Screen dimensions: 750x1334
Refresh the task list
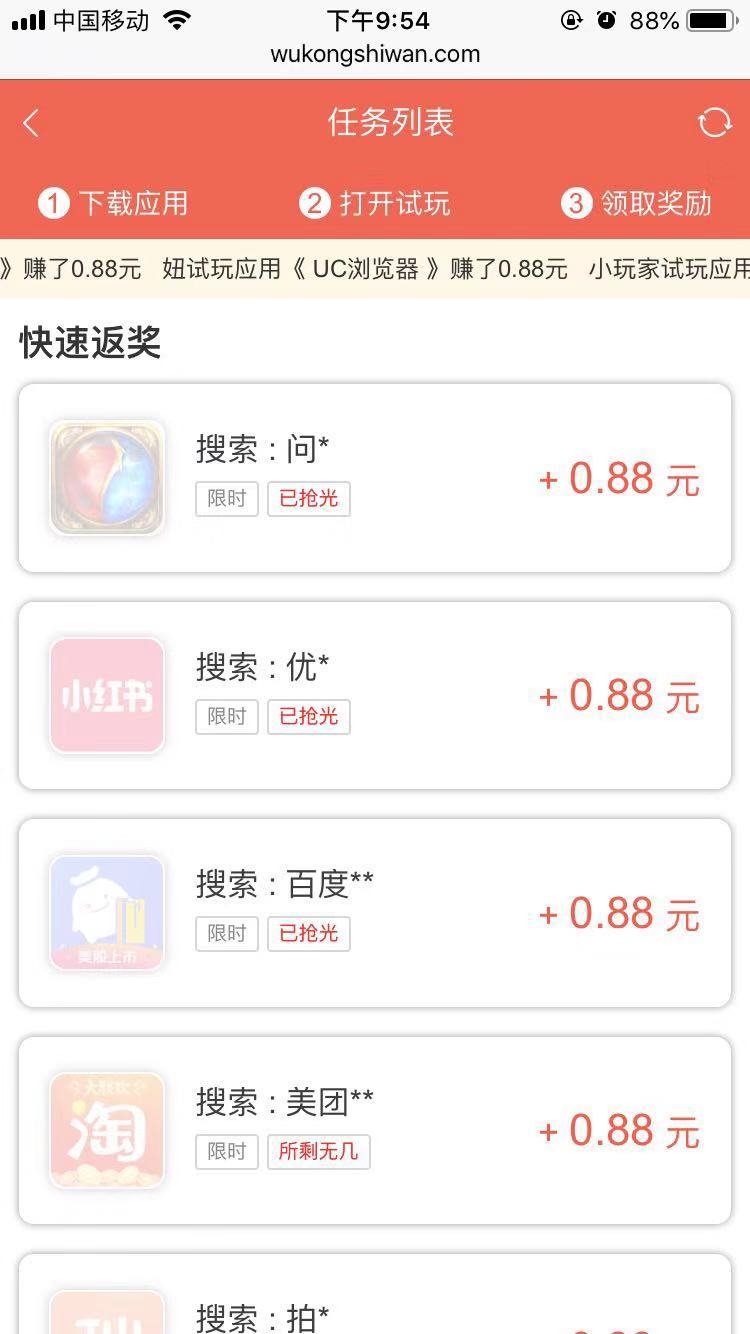714,123
